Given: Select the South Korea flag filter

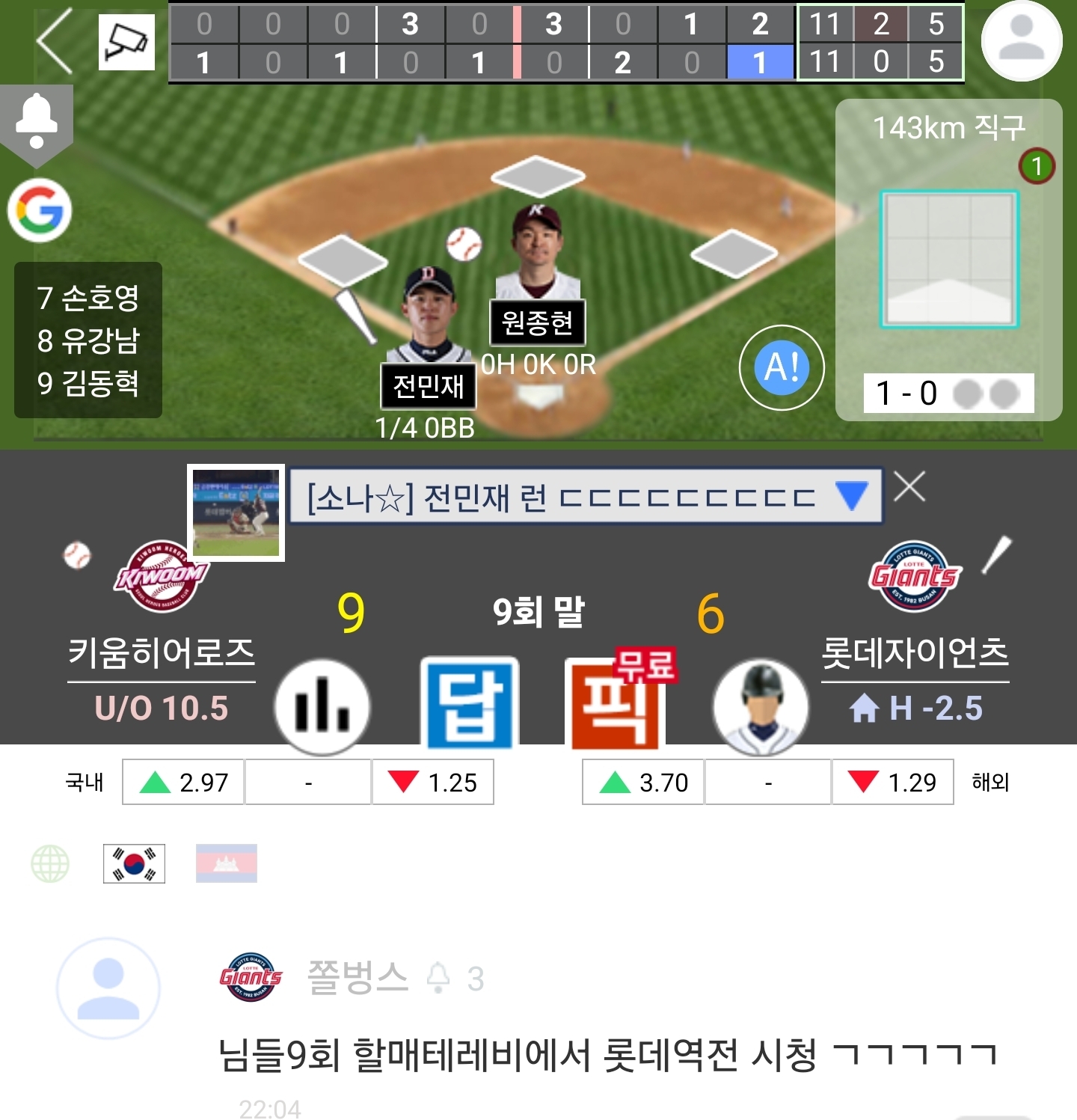Looking at the screenshot, I should pyautogui.click(x=134, y=864).
